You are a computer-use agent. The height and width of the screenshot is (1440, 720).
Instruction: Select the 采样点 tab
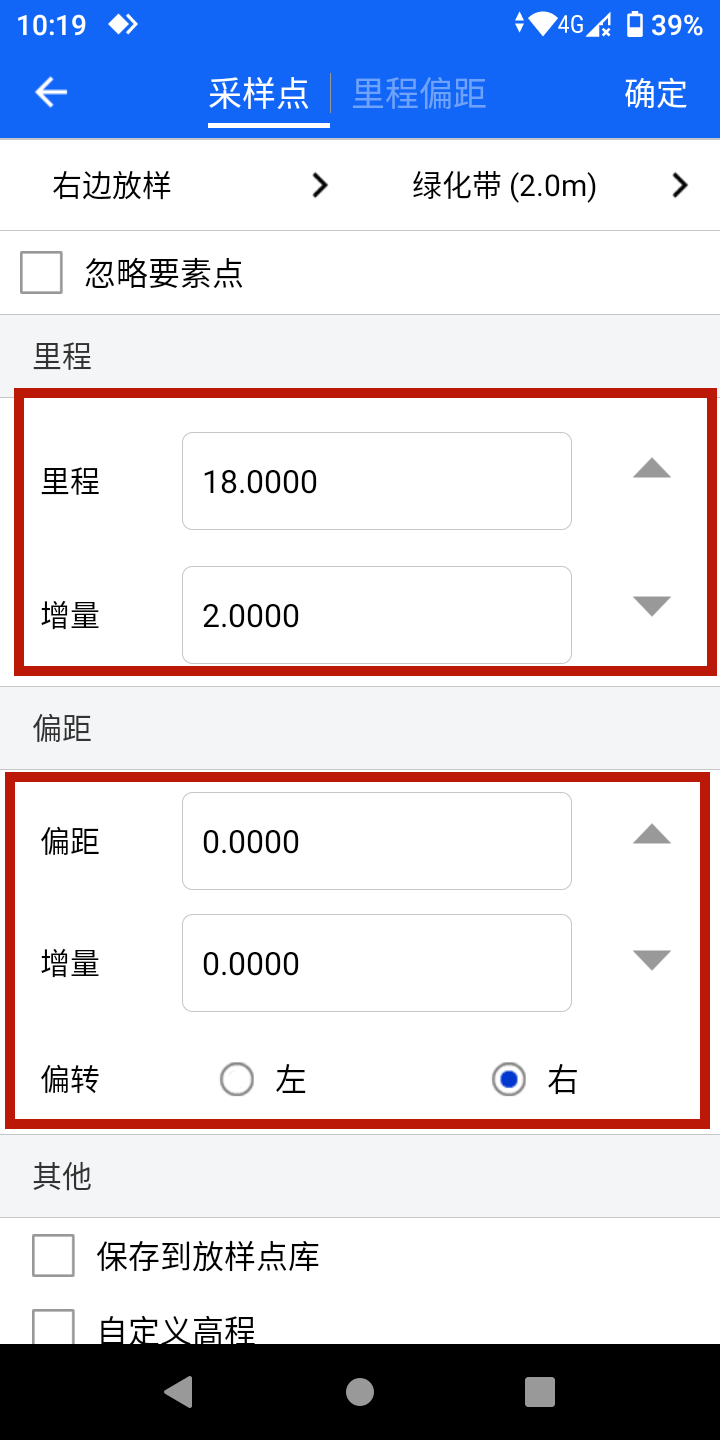(259, 94)
